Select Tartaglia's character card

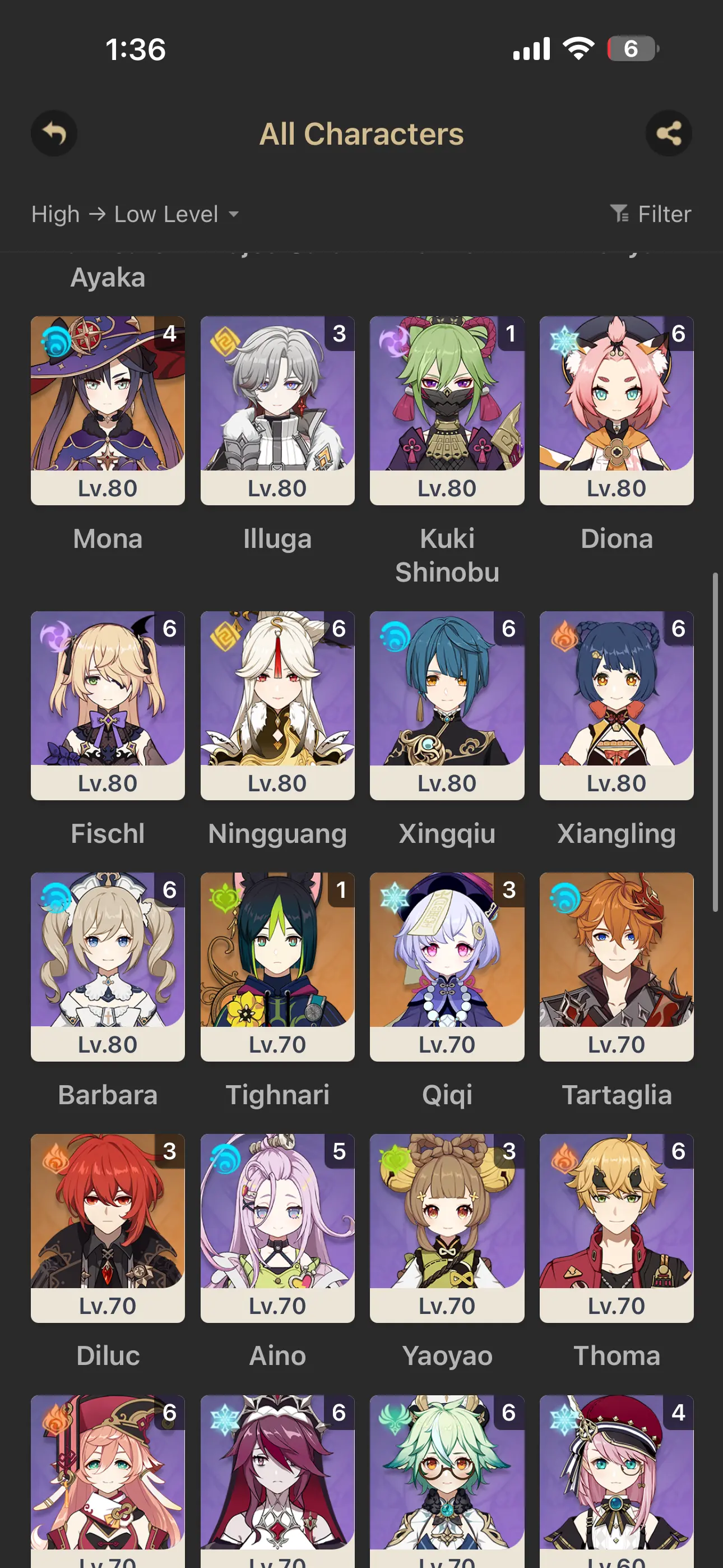tap(617, 967)
